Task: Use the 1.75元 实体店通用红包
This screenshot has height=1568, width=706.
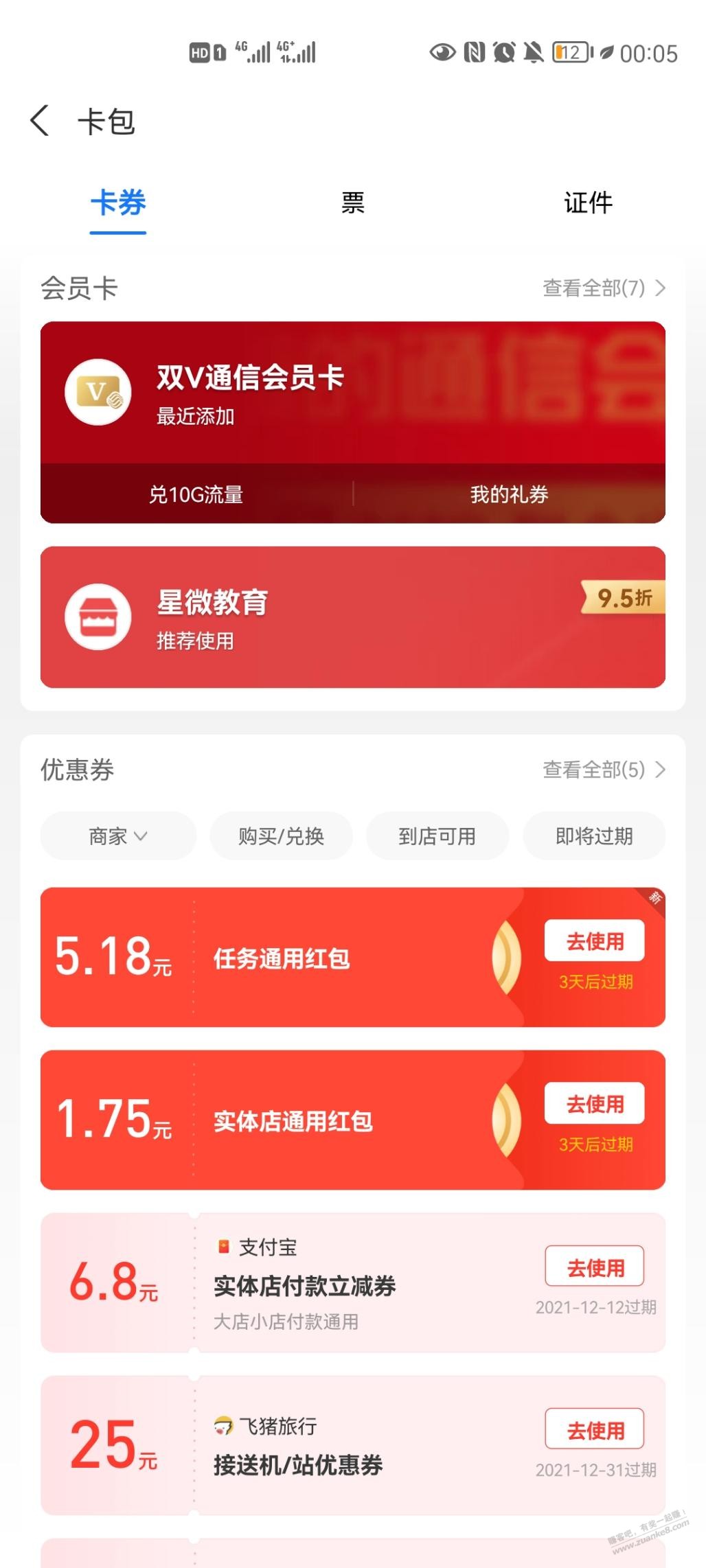Action: click(594, 1103)
